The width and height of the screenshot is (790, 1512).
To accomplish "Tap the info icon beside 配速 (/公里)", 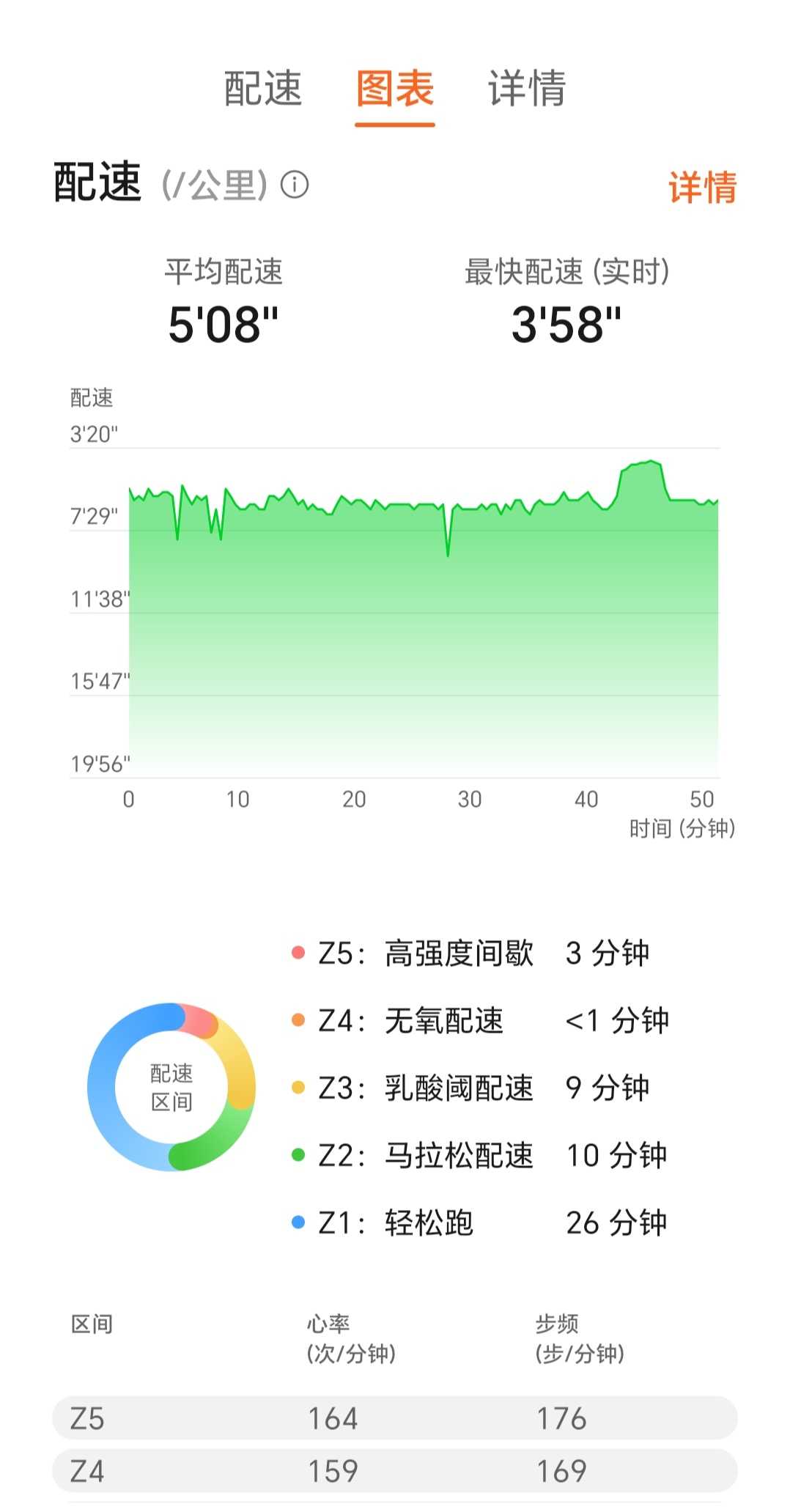I will click(295, 184).
